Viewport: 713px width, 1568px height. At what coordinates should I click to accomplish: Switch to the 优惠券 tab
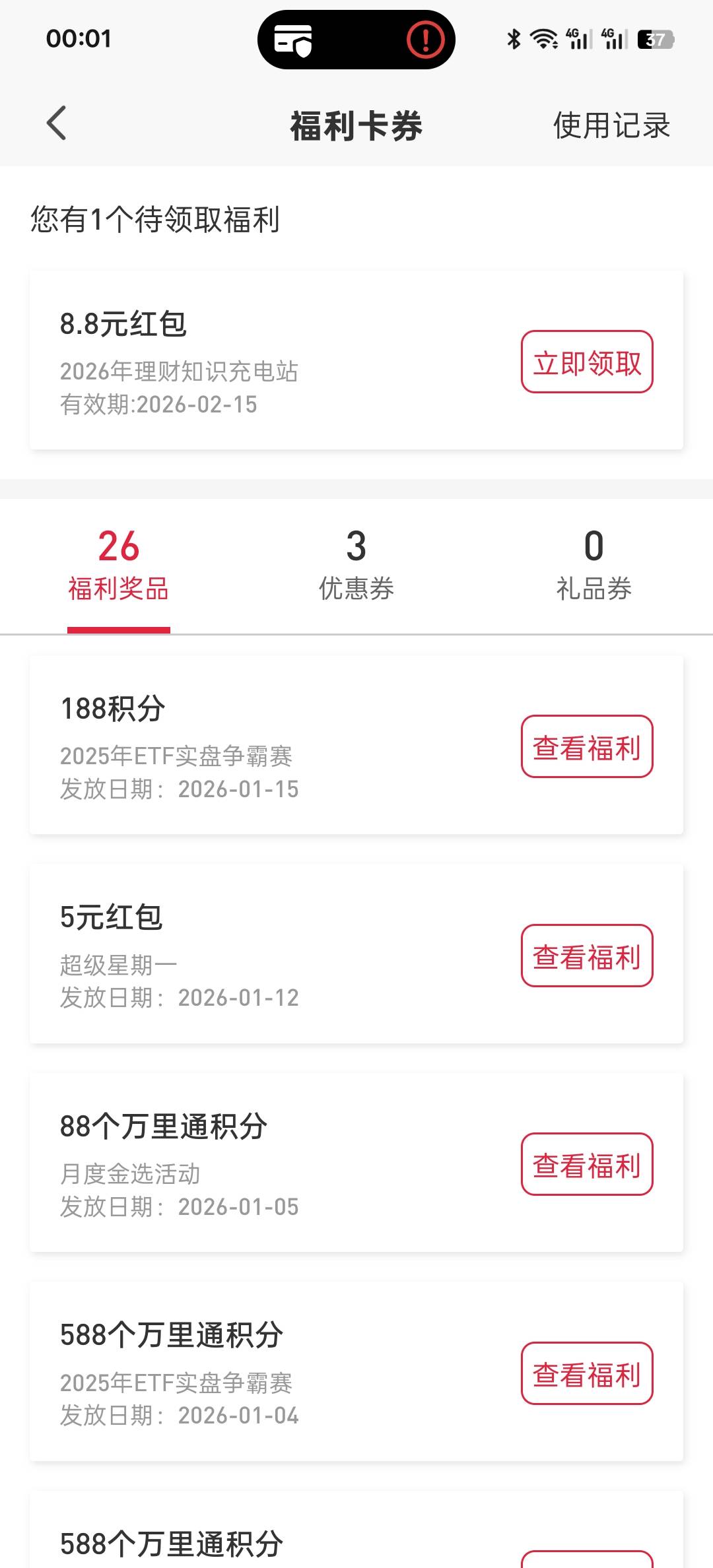(x=356, y=565)
